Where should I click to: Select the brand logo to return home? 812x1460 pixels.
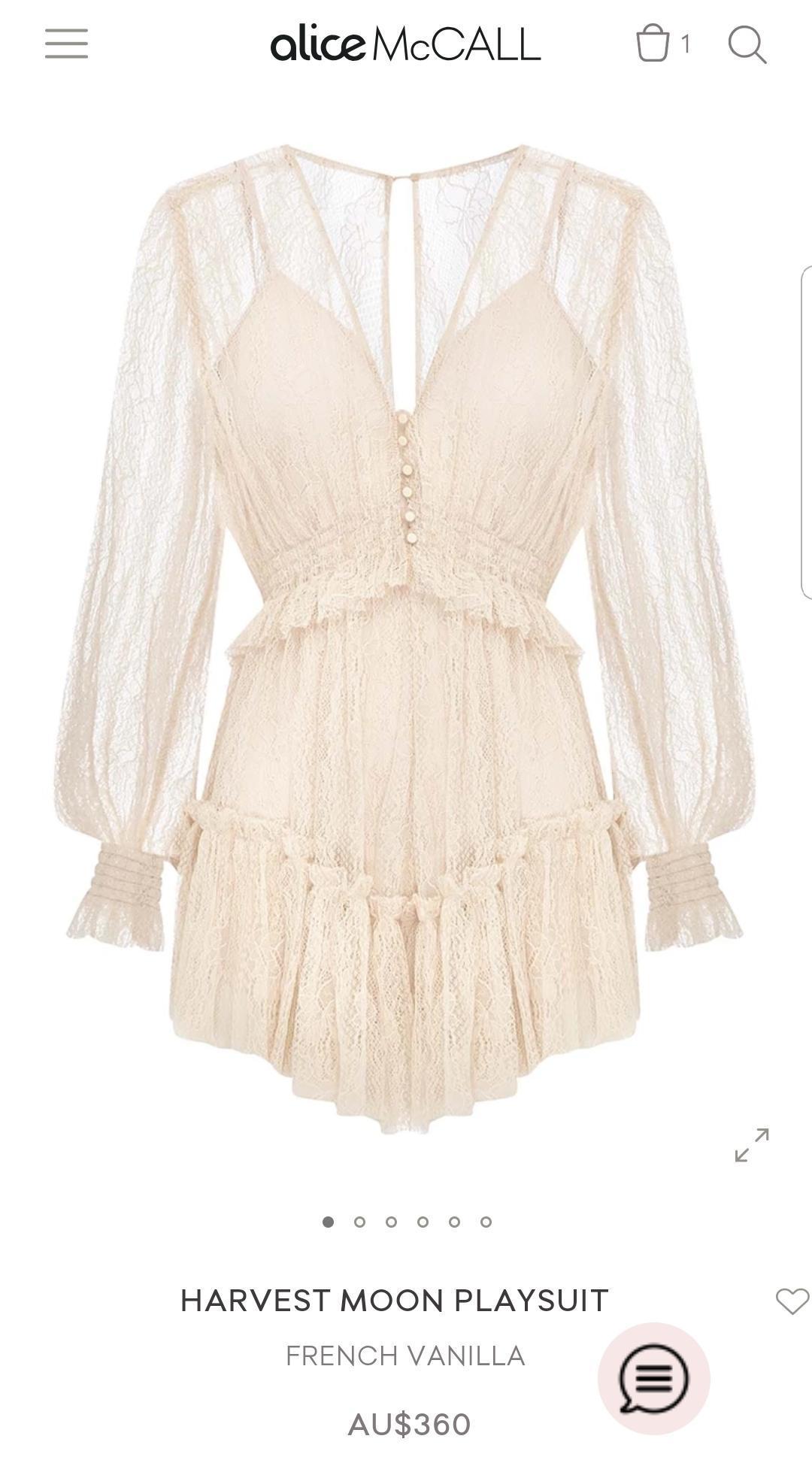click(406, 41)
